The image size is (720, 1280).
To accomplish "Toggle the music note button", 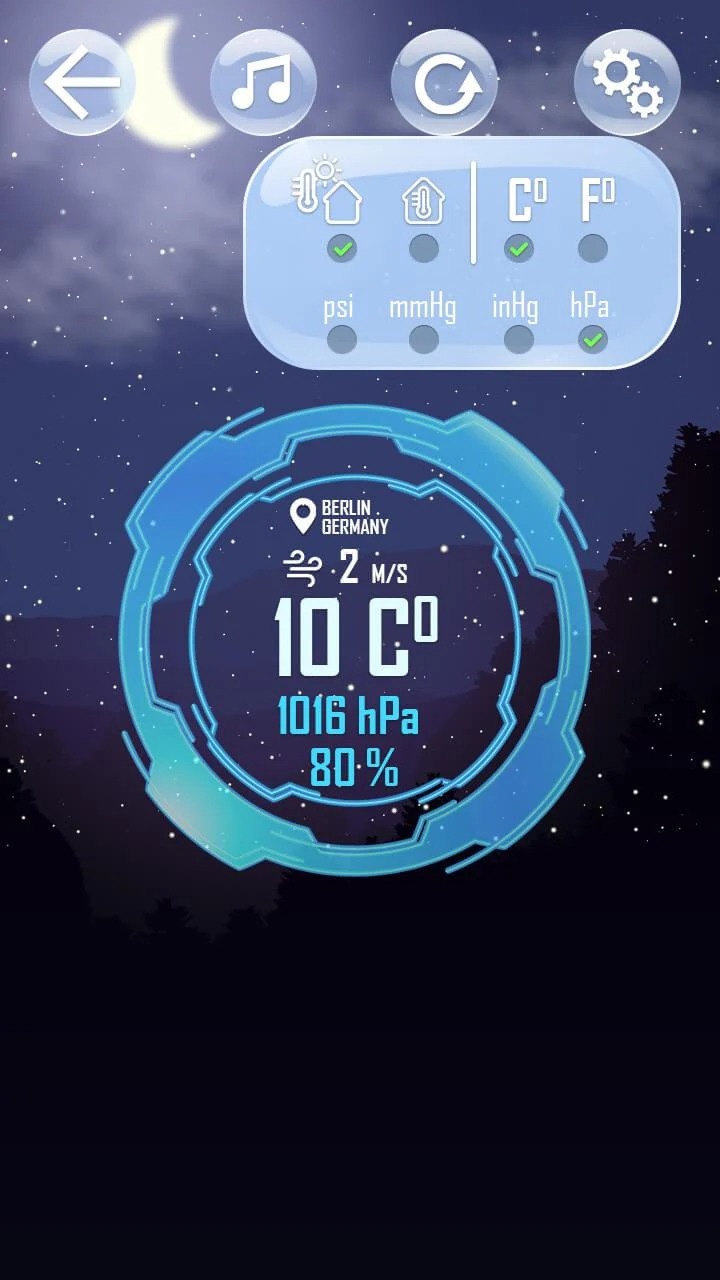I will tap(263, 82).
